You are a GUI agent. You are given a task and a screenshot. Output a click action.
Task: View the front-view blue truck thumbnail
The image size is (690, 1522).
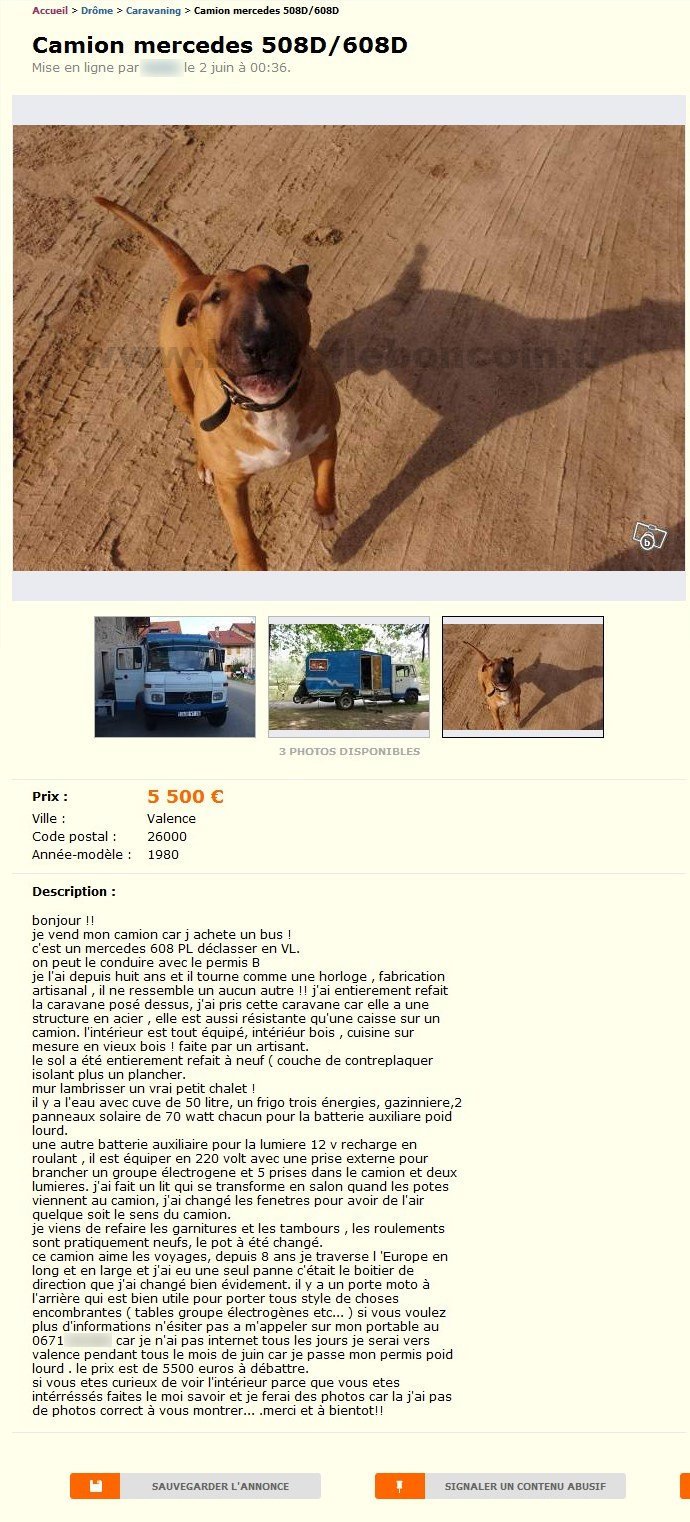[x=175, y=677]
